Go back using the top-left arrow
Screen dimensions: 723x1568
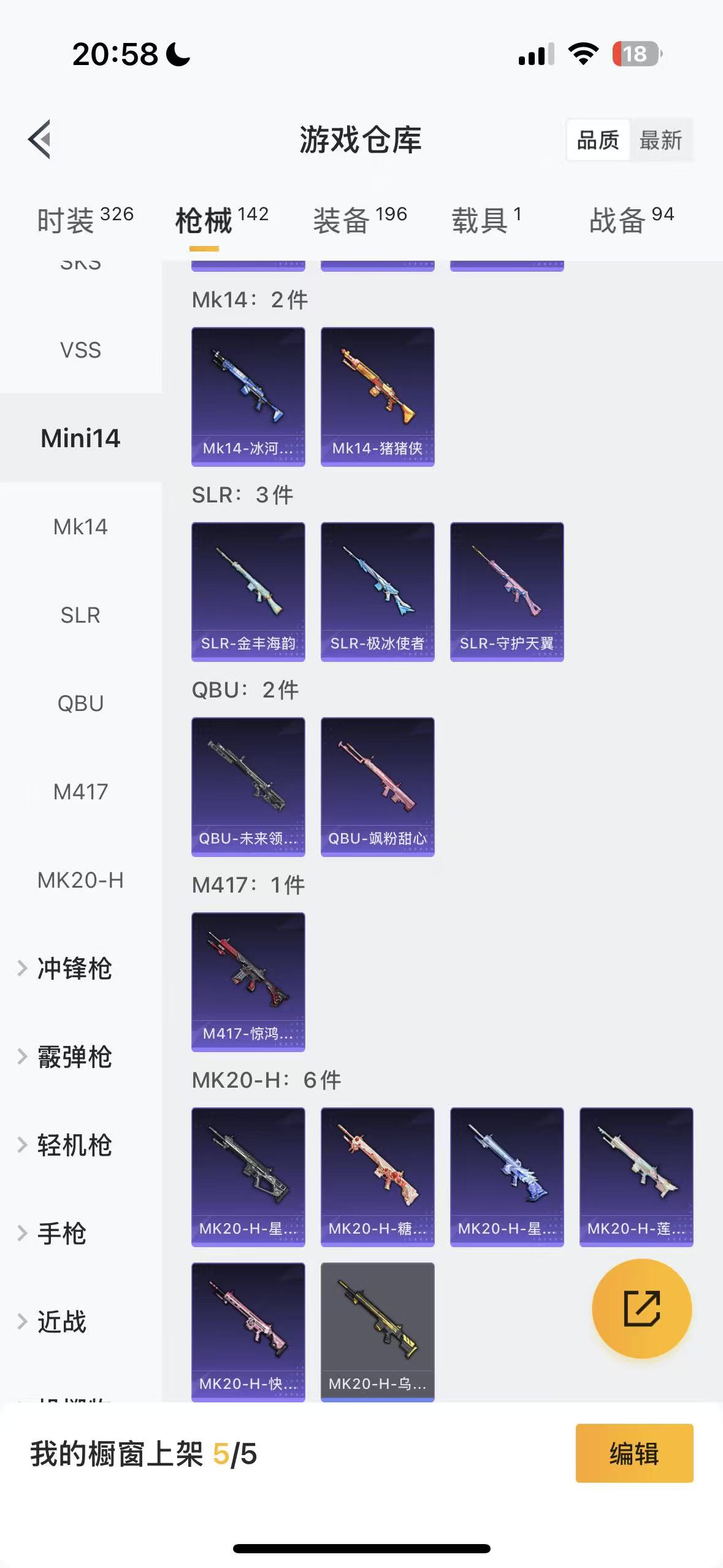40,139
